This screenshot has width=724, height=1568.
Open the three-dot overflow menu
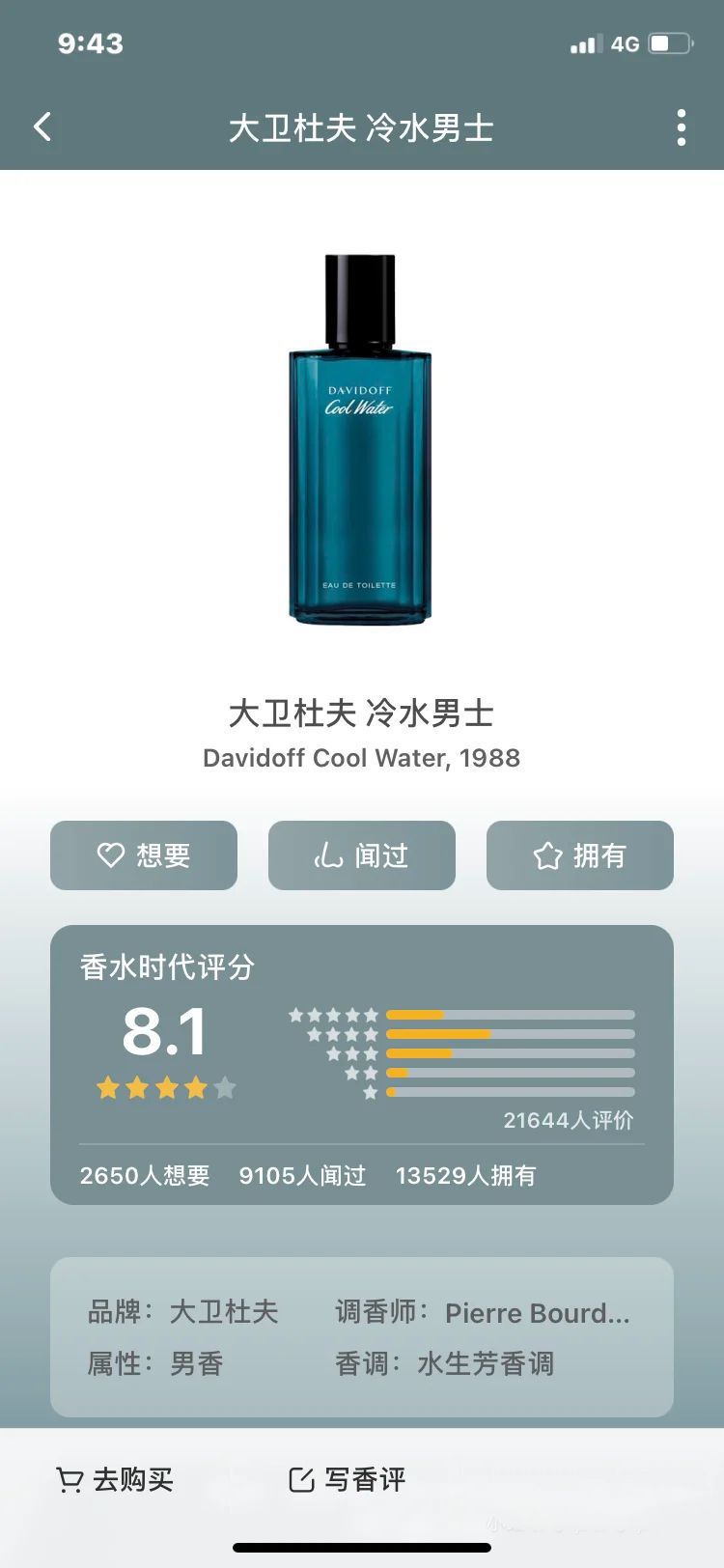(x=682, y=127)
